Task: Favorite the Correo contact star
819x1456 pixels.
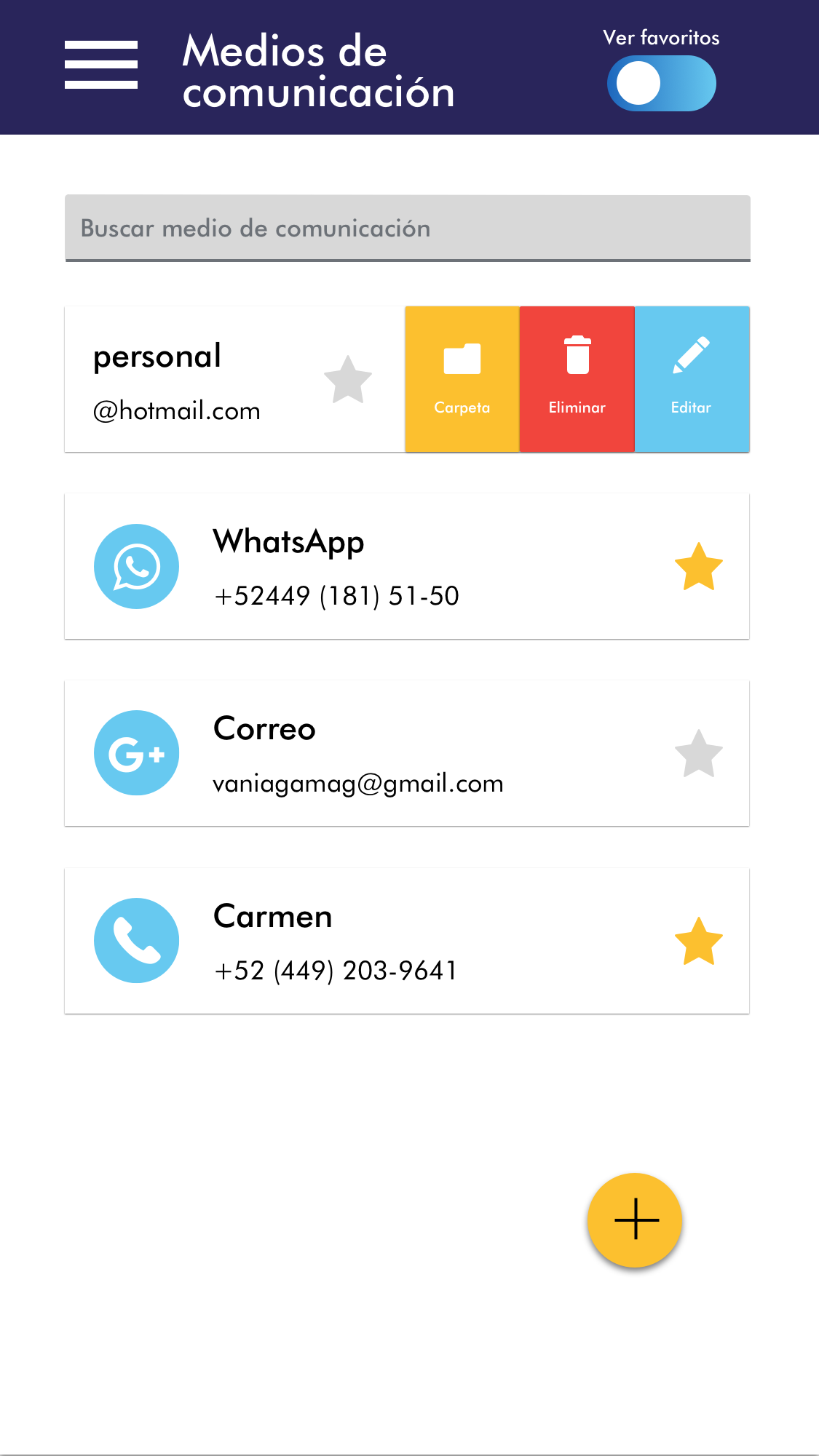Action: 698,754
